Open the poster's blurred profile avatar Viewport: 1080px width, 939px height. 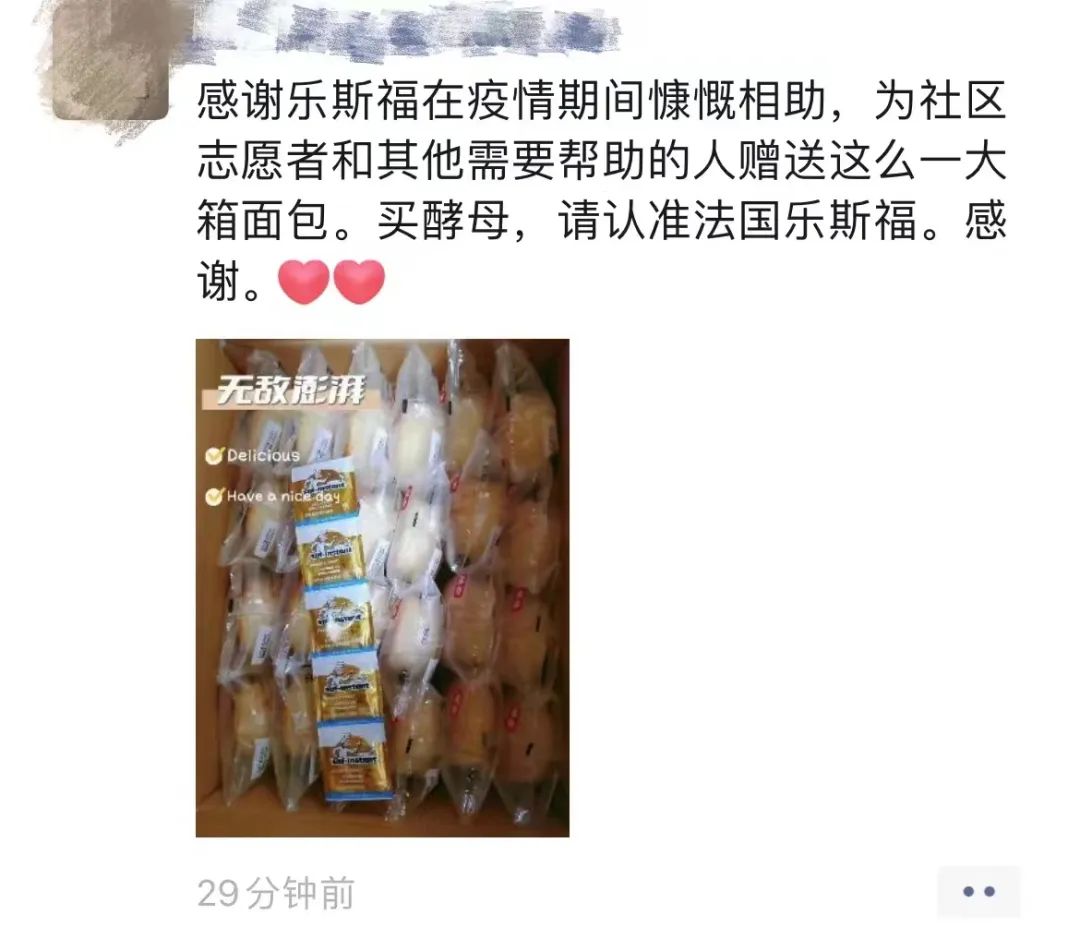(110, 60)
